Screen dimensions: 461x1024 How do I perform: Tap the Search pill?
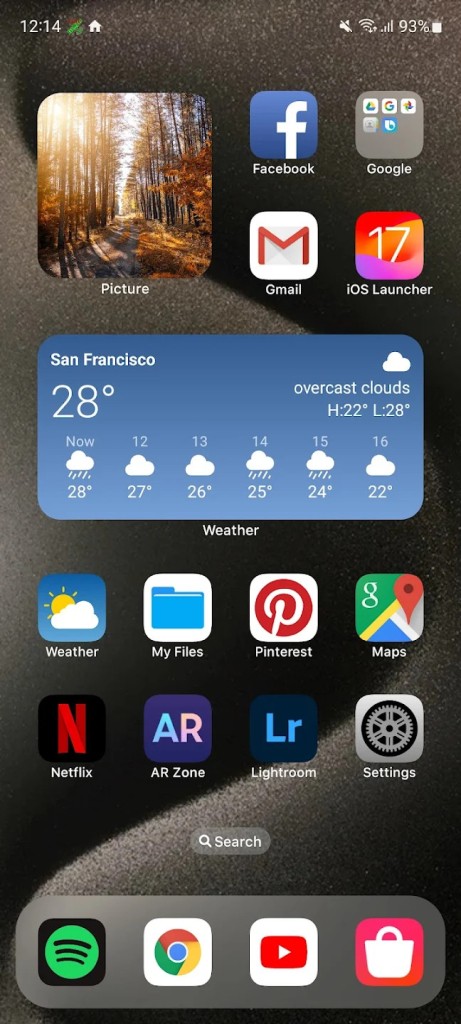(230, 841)
